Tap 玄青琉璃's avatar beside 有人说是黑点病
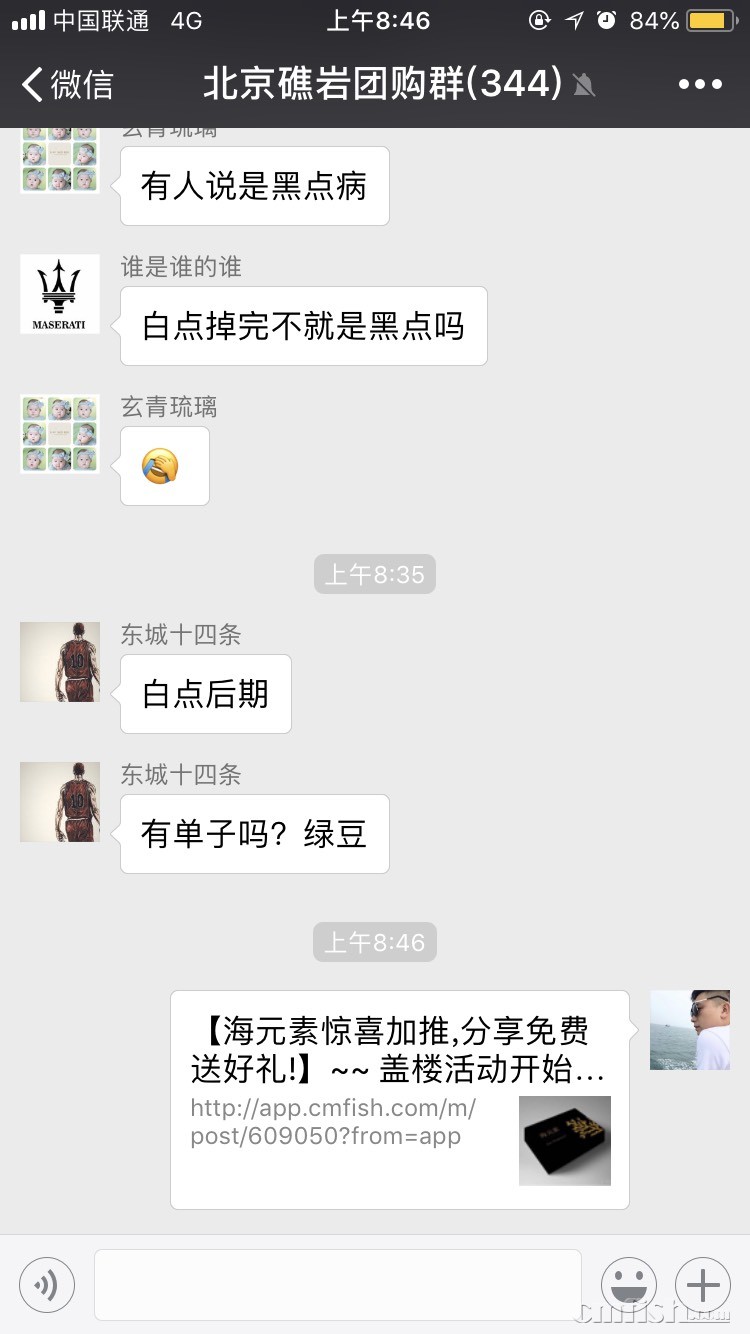The image size is (750, 1334). pyautogui.click(x=60, y=161)
